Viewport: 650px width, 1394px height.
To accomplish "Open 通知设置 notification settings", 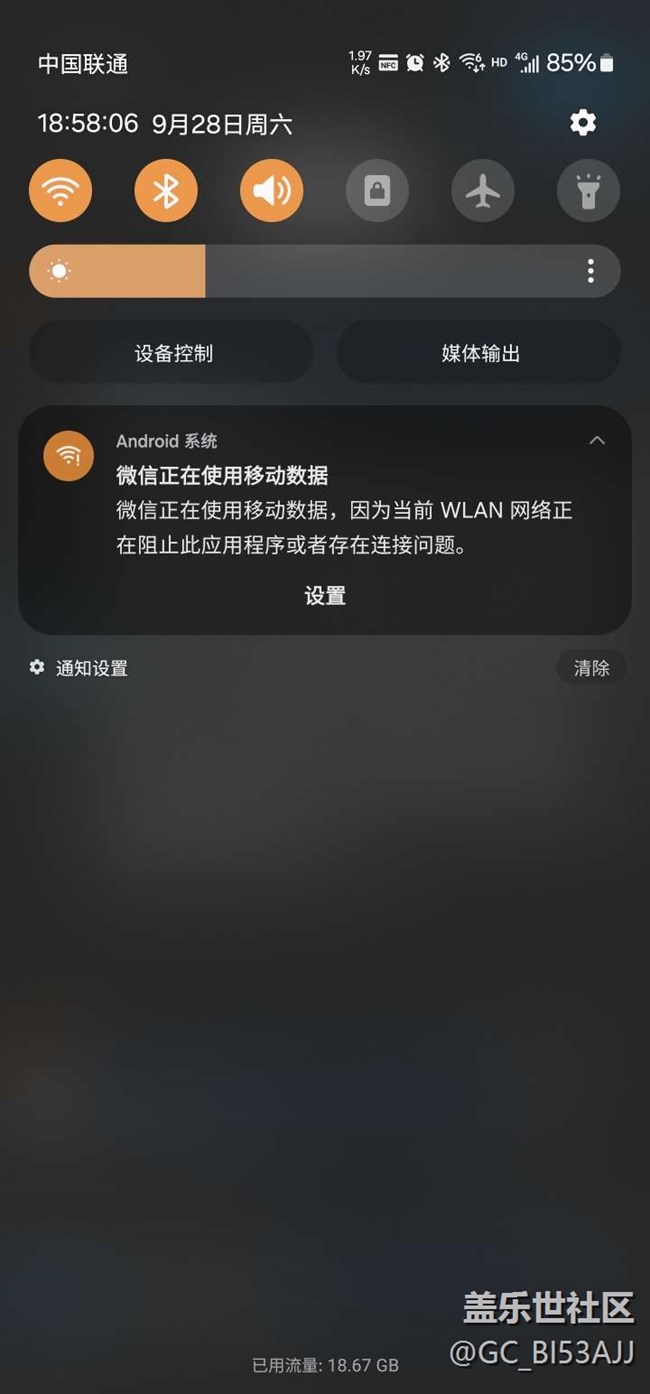I will click(x=79, y=668).
